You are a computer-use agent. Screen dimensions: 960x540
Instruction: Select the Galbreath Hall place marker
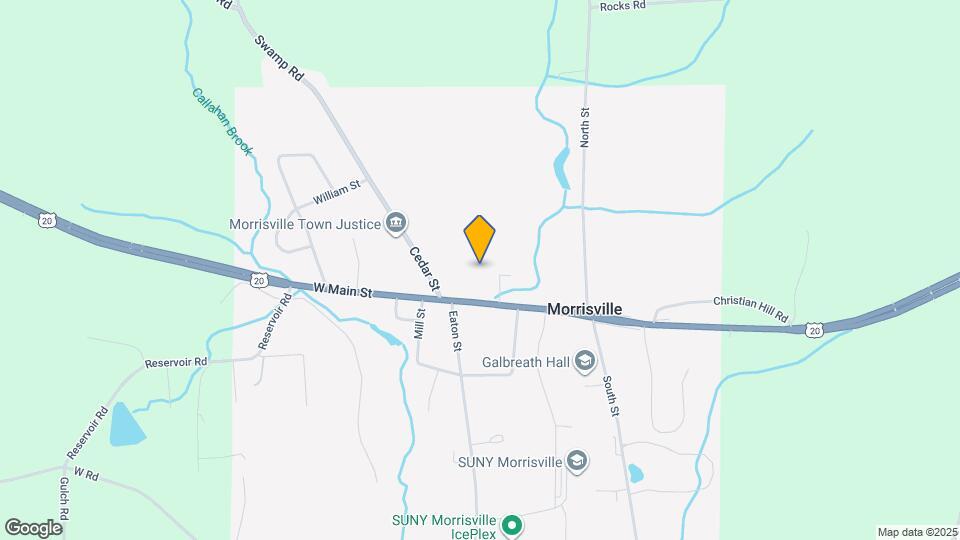pyautogui.click(x=585, y=362)
